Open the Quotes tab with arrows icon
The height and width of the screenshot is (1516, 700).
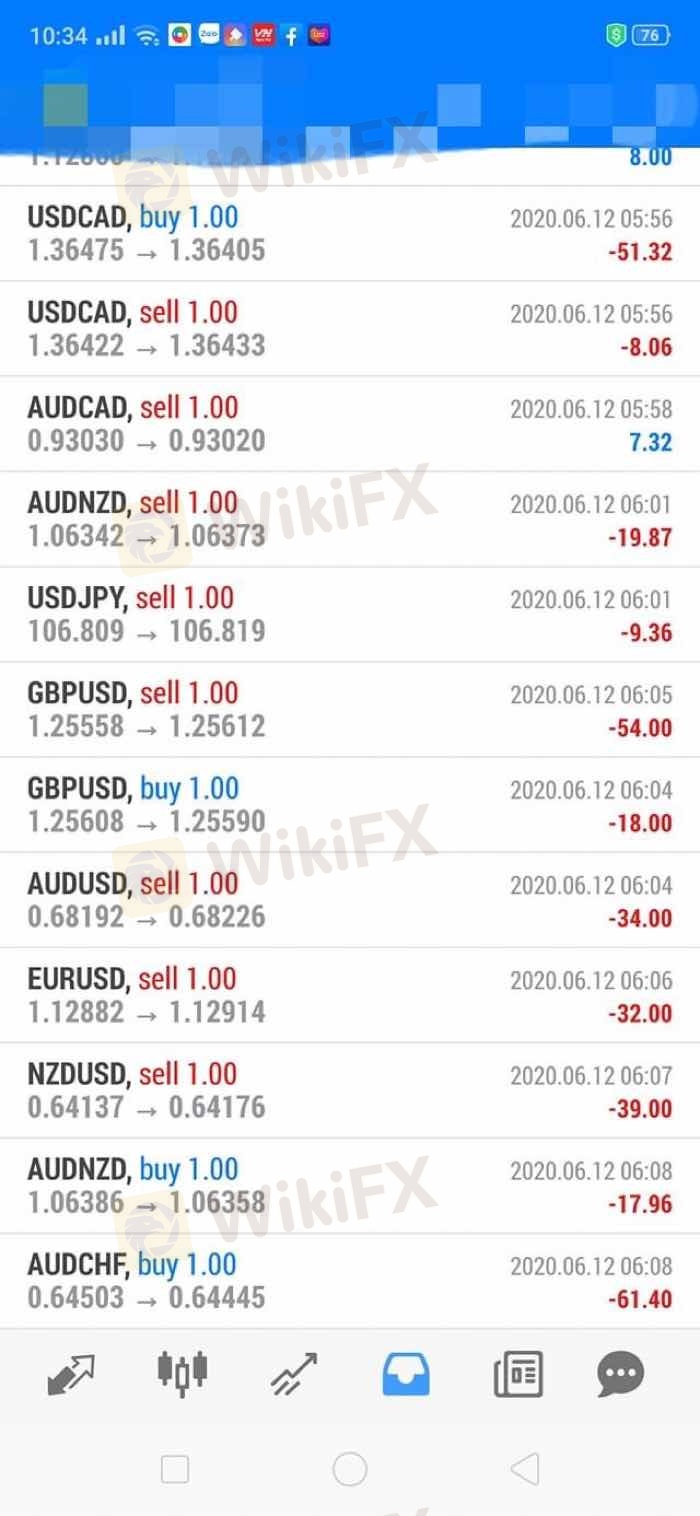coord(71,1375)
